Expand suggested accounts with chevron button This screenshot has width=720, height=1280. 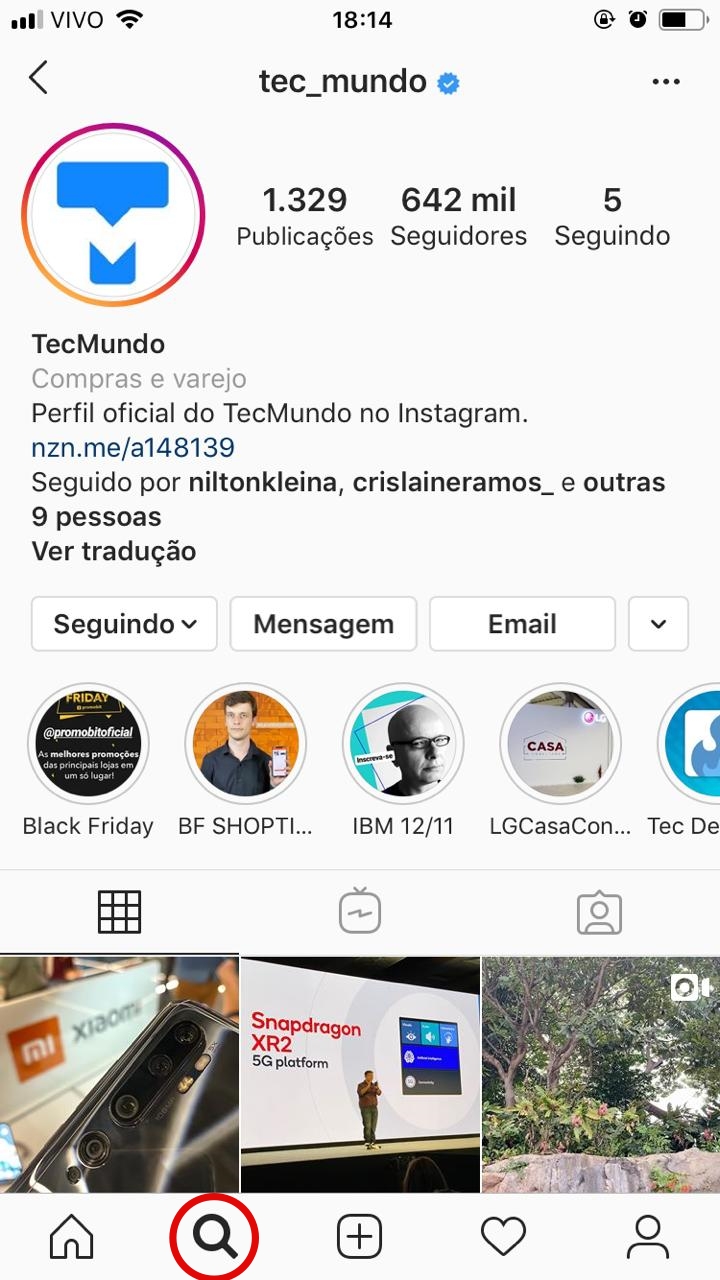[x=658, y=624]
